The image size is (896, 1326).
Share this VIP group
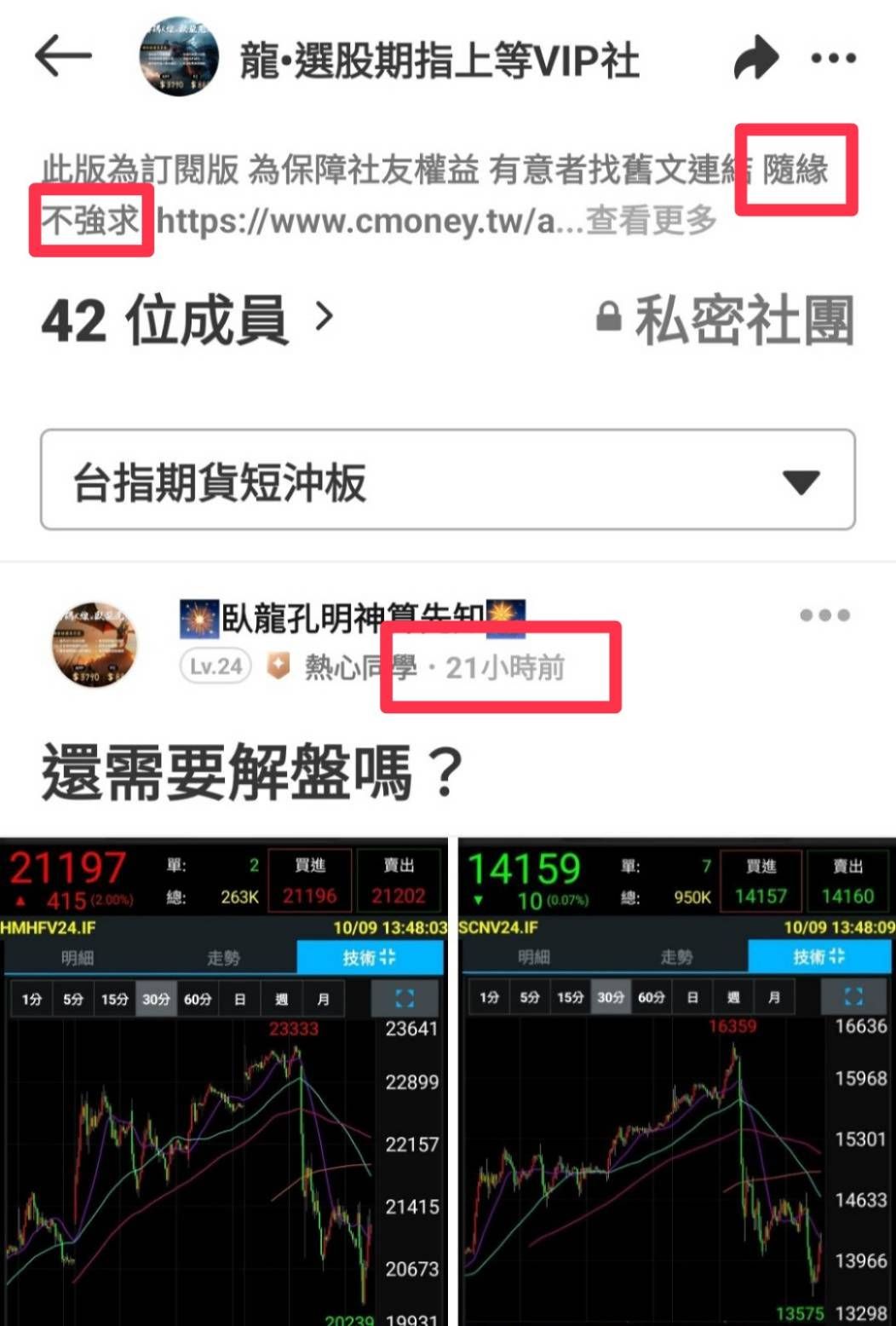pos(755,58)
